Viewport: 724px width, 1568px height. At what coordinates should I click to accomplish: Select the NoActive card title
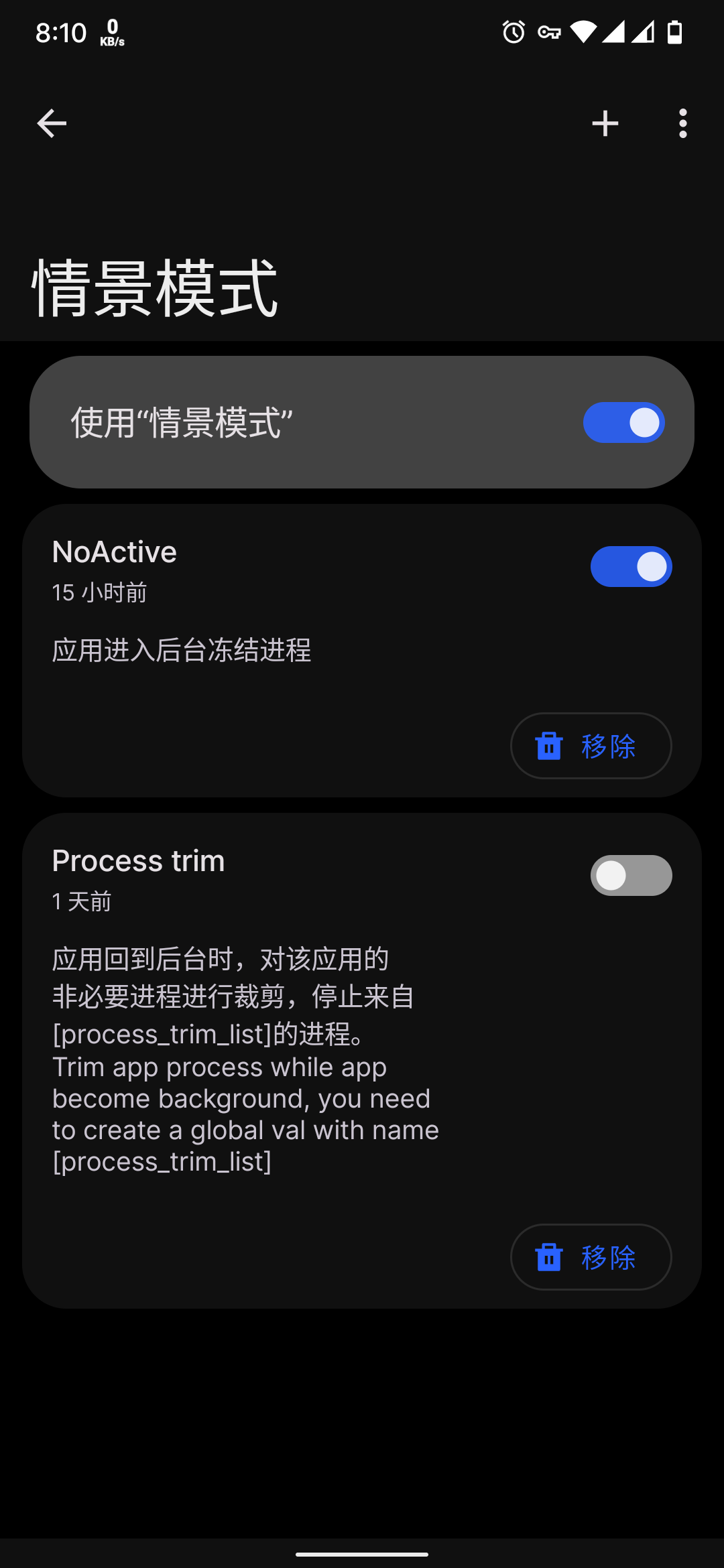point(115,551)
